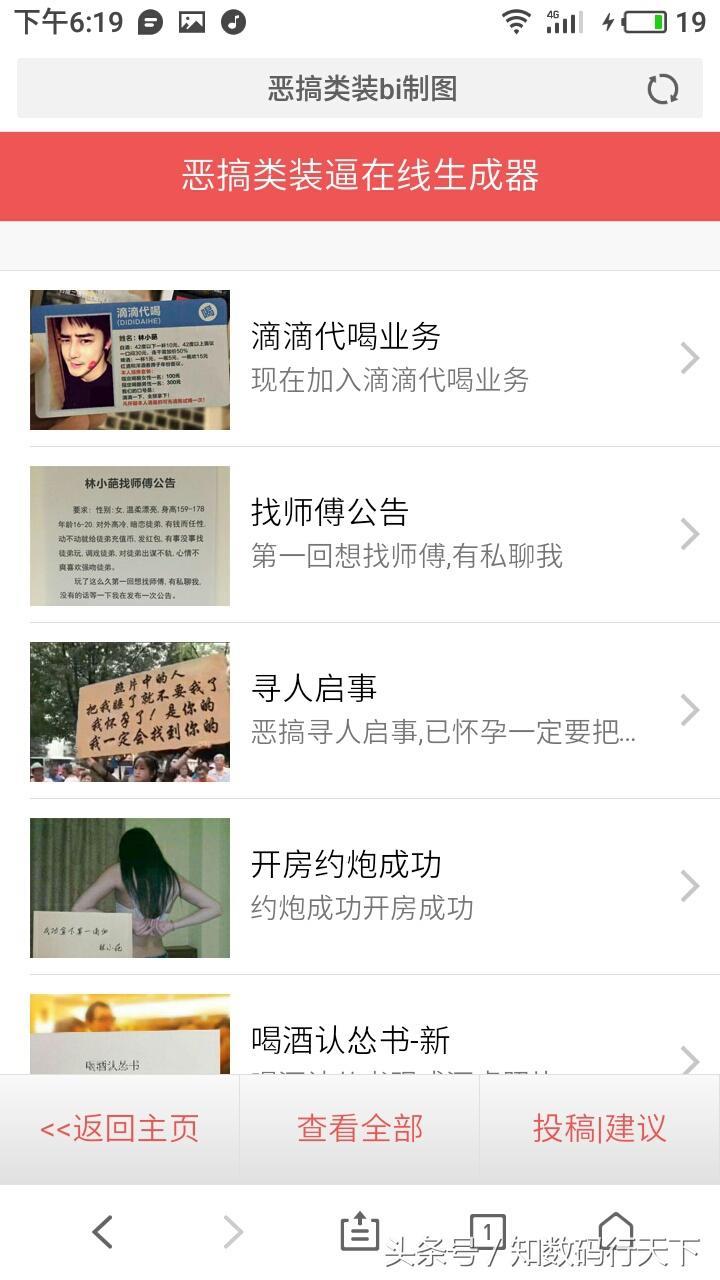The height and width of the screenshot is (1280, 720).
Task: Go back with the browser back arrow
Action: coord(102,1232)
